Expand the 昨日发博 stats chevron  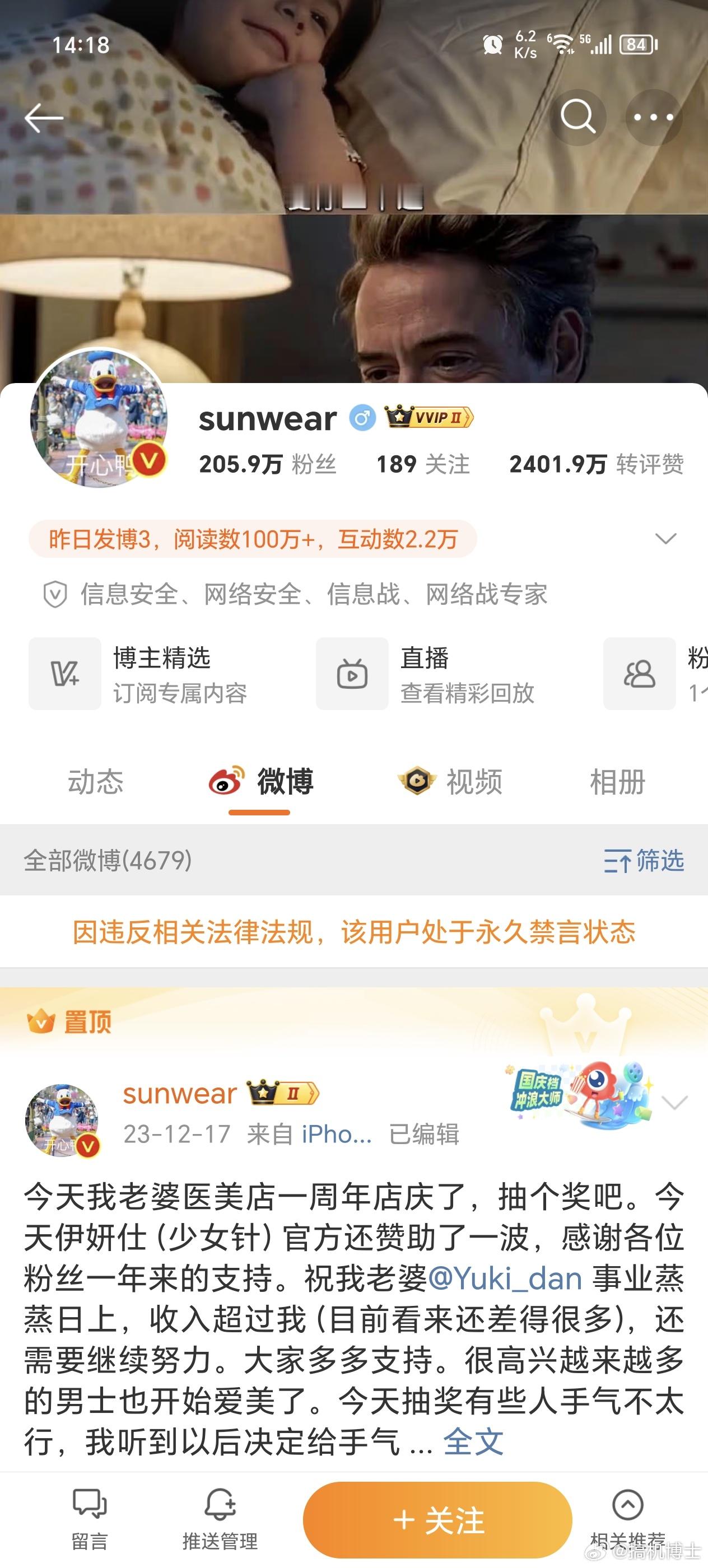667,538
